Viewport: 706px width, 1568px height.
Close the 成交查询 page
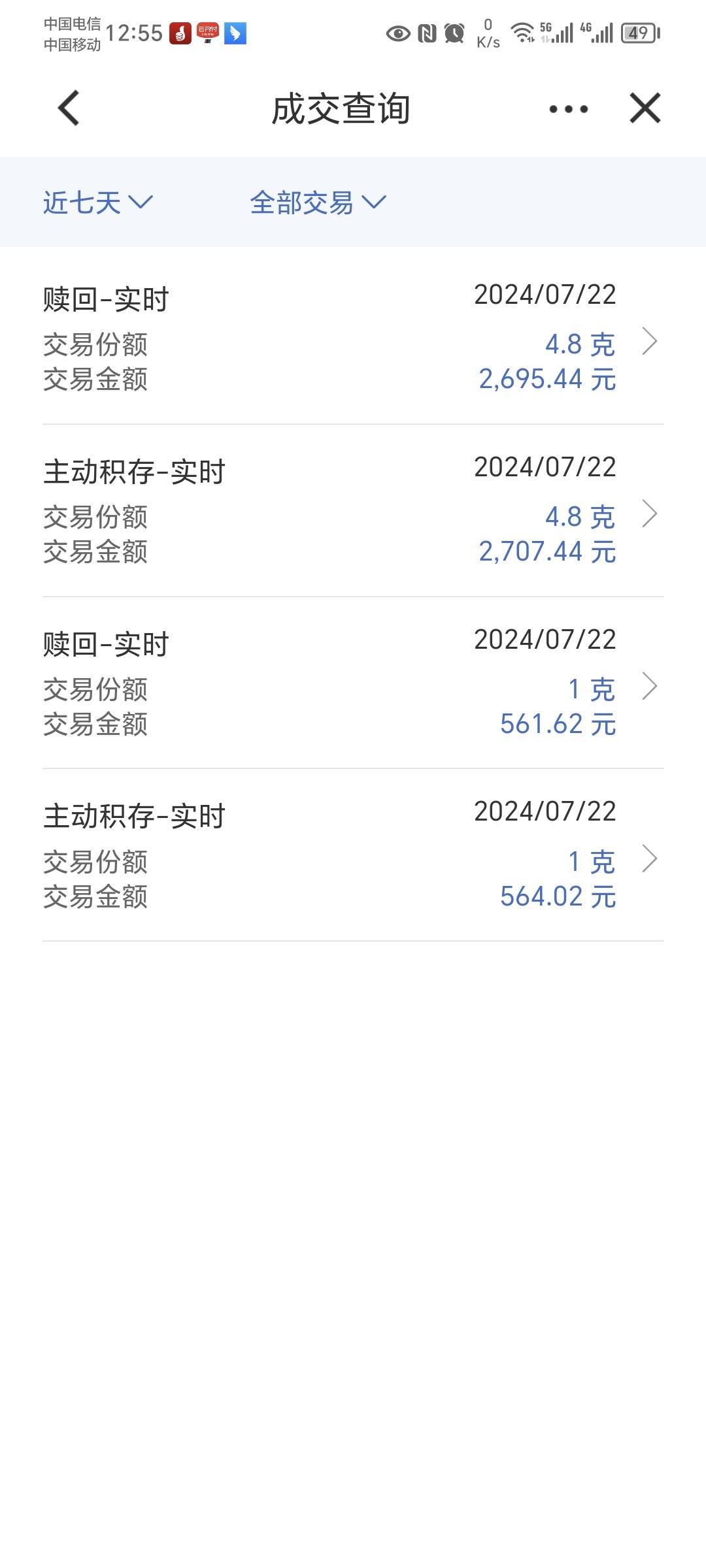[x=645, y=108]
